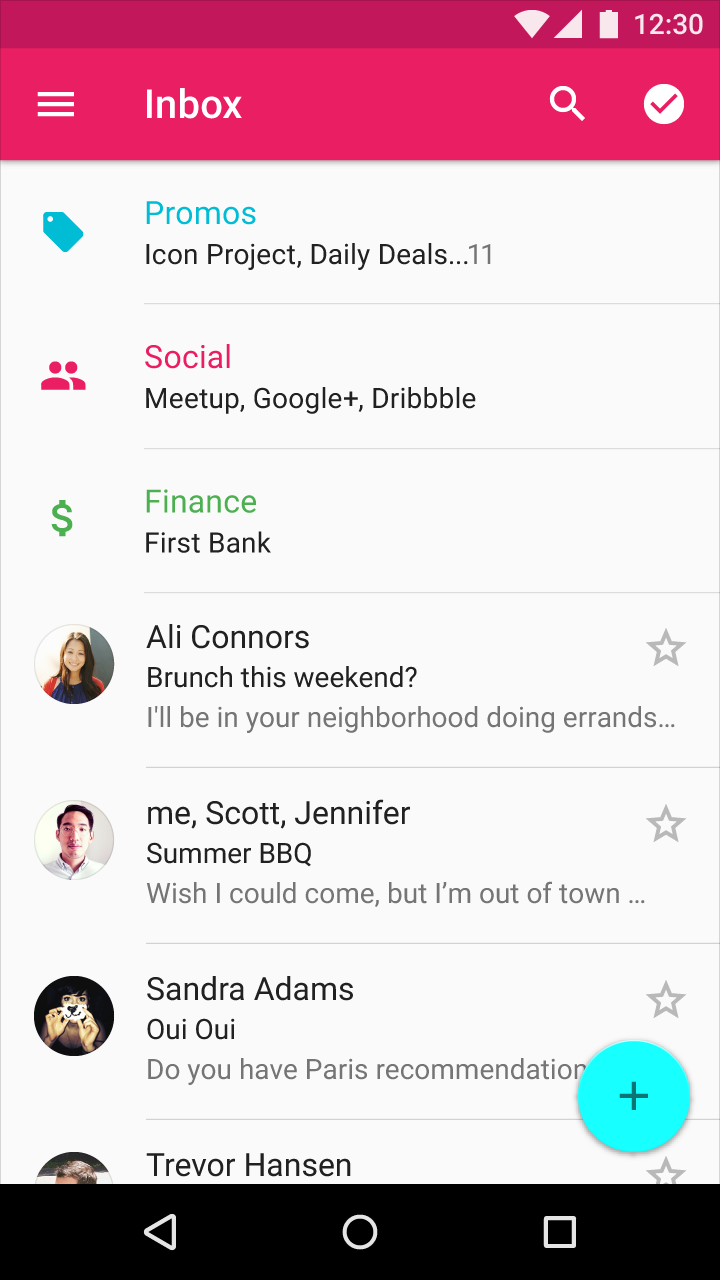Open the hamburger navigation drawer menu
720x1280 pixels.
coord(56,104)
